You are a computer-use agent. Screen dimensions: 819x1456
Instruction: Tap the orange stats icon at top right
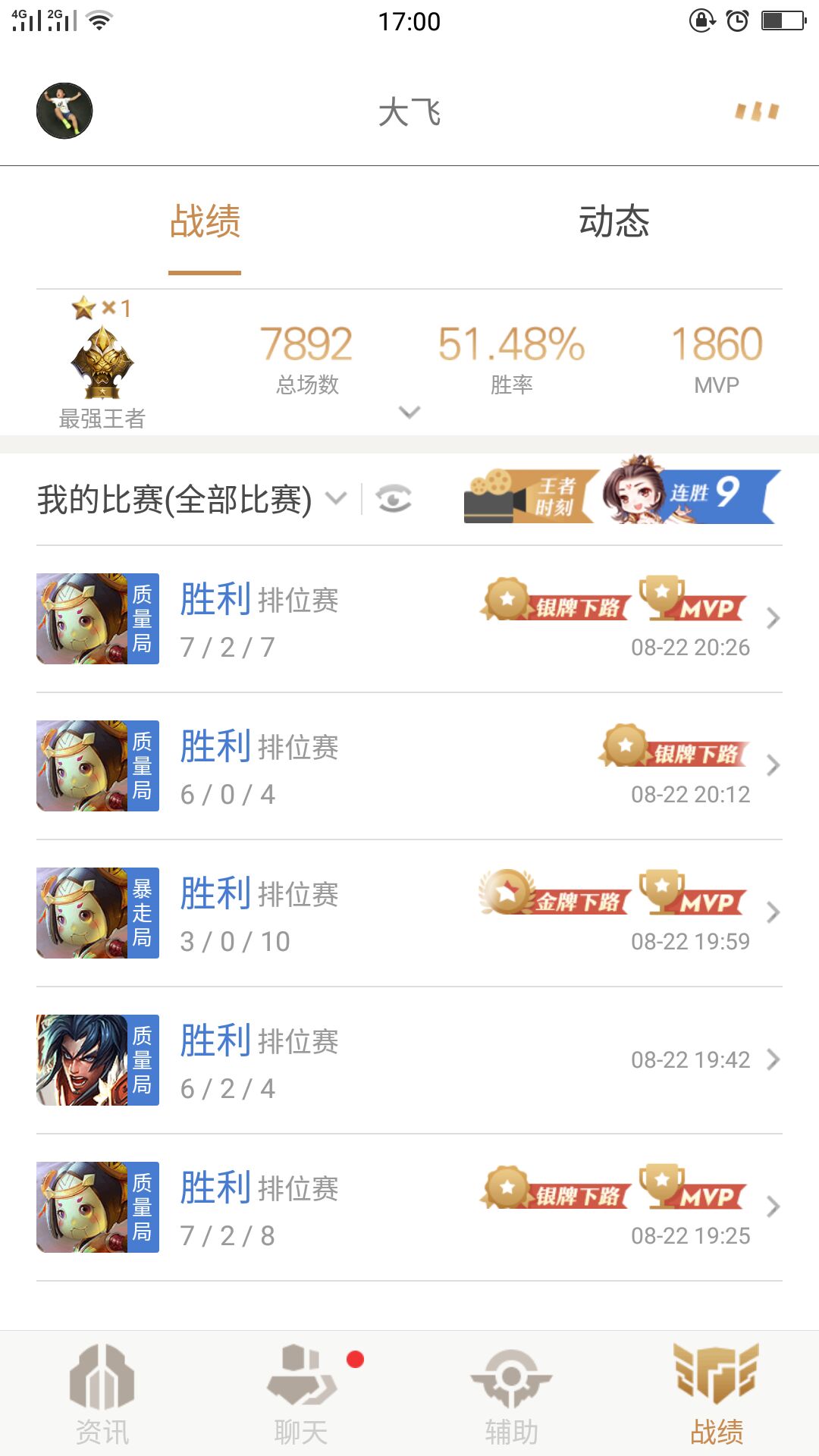pos(757,111)
